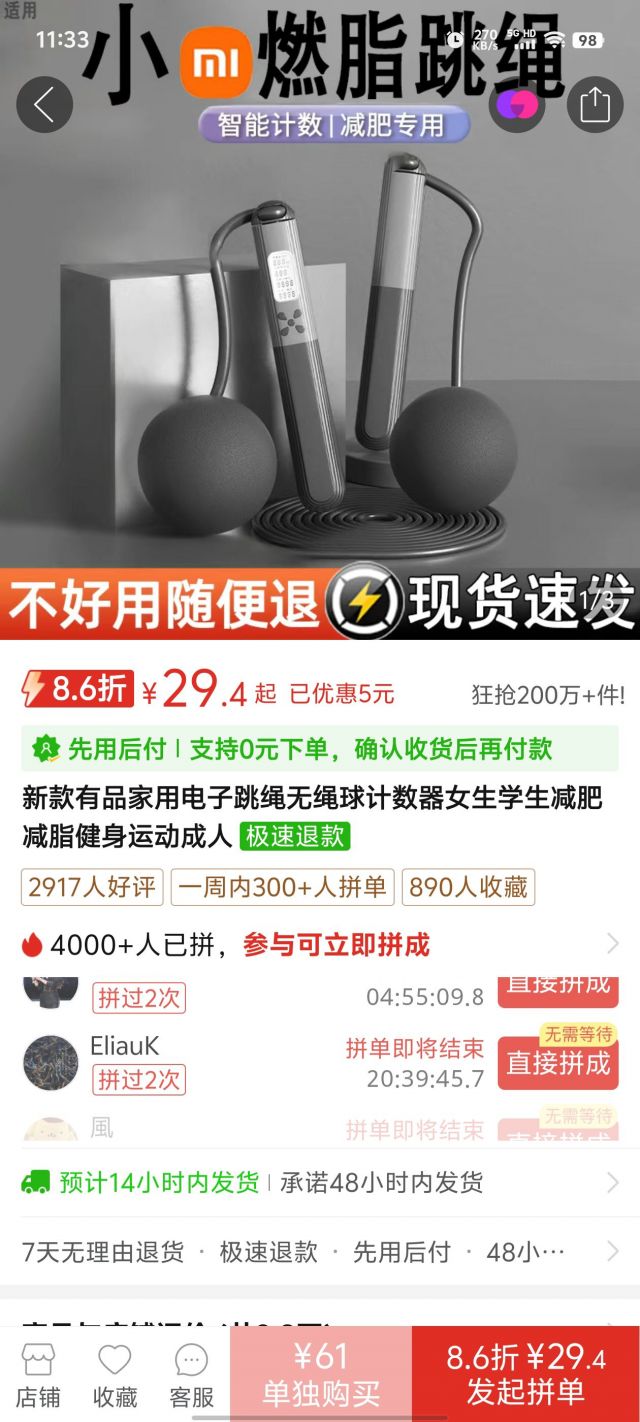Contact 客服 customer service
This screenshot has height=1422, width=640.
pyautogui.click(x=191, y=1375)
